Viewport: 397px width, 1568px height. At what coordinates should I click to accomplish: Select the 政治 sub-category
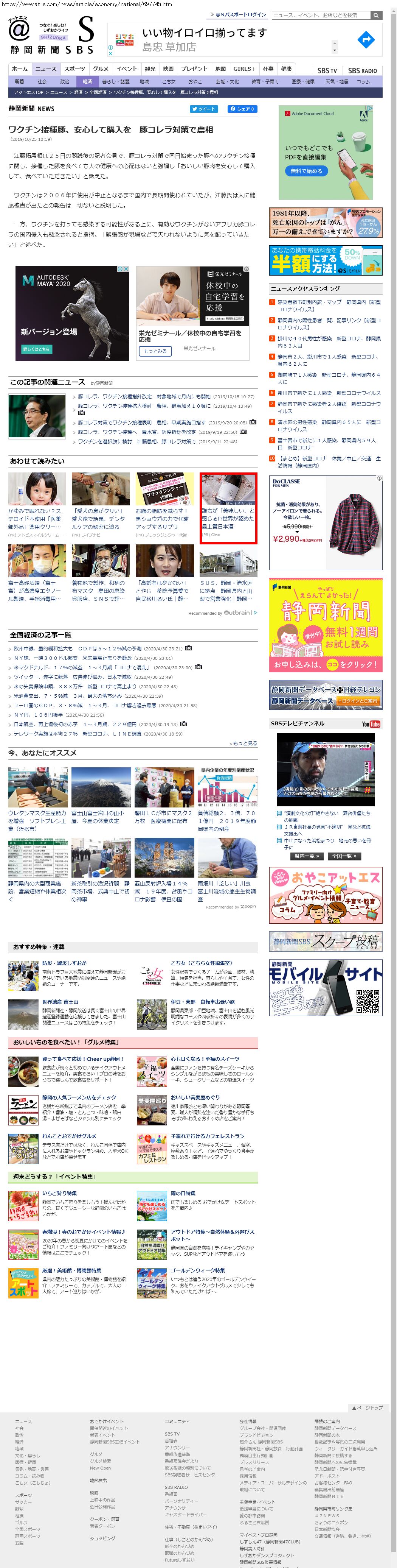[x=64, y=81]
